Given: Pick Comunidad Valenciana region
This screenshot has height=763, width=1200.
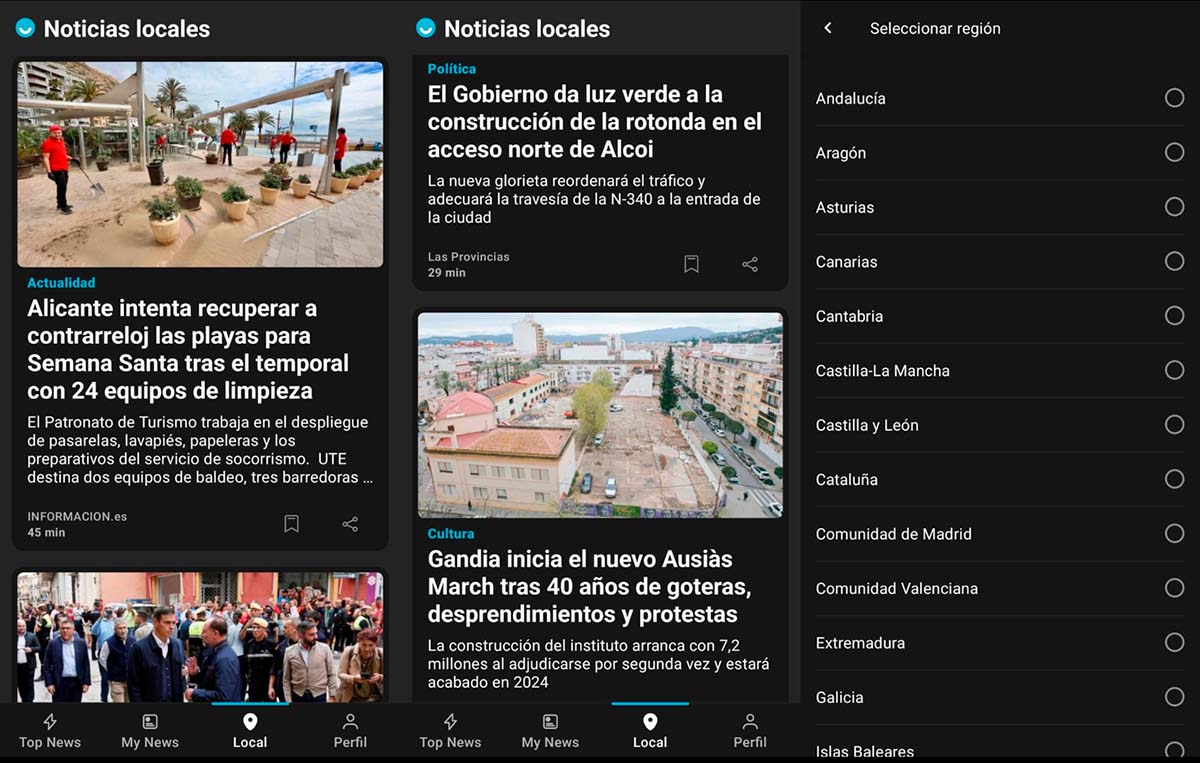Looking at the screenshot, I should pos(1174,588).
